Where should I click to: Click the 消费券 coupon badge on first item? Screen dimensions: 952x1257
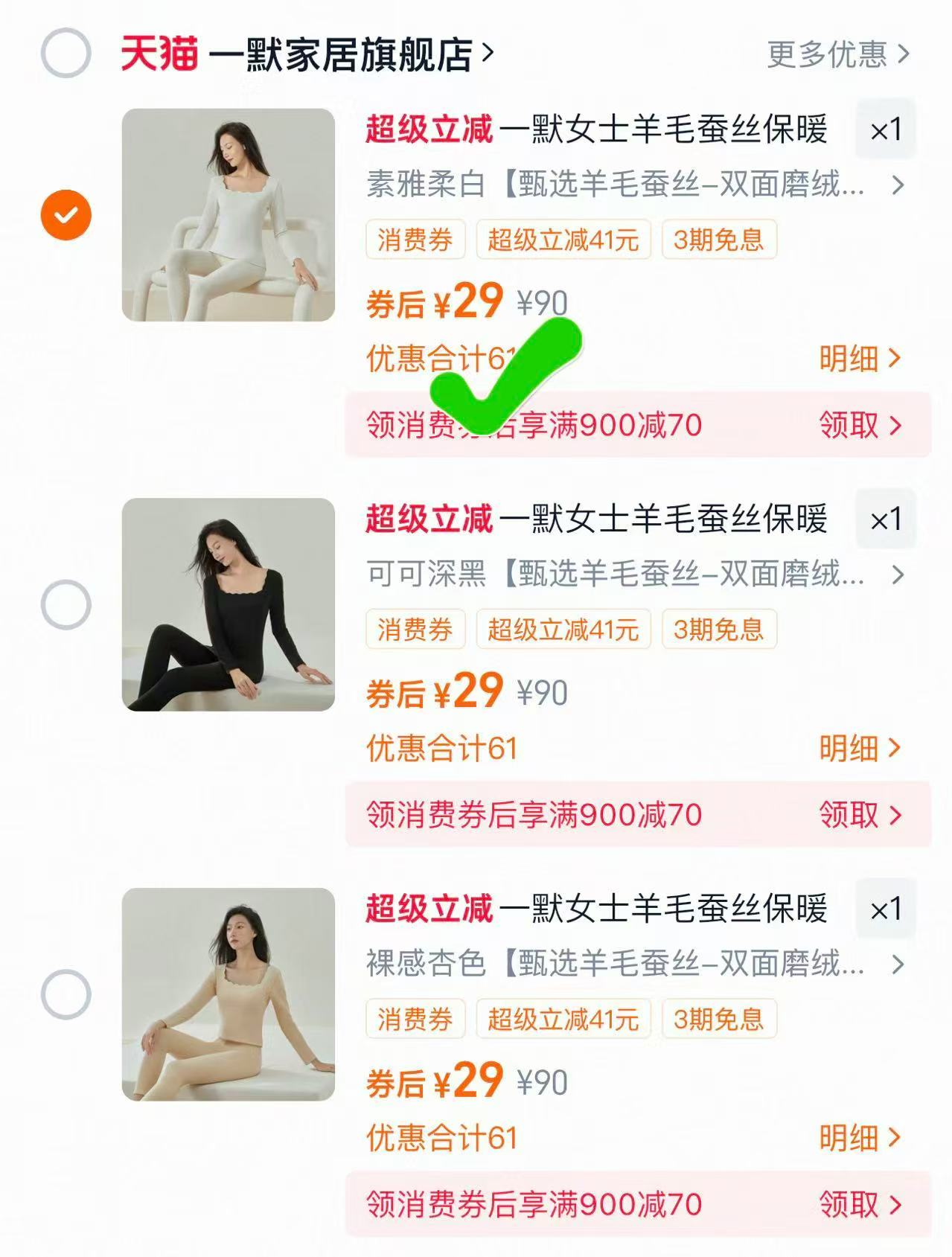(x=414, y=240)
